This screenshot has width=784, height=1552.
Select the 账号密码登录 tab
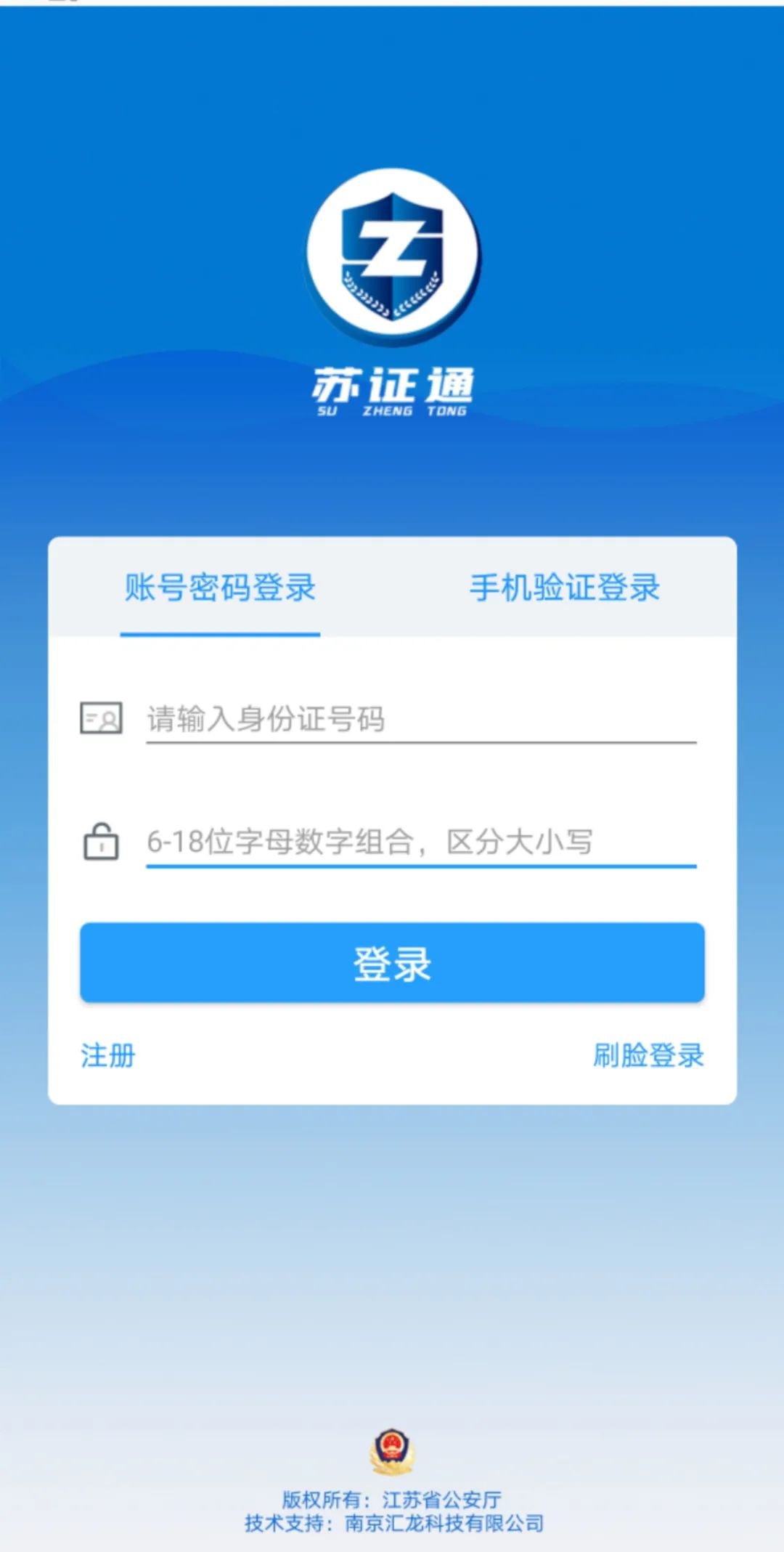tap(220, 588)
